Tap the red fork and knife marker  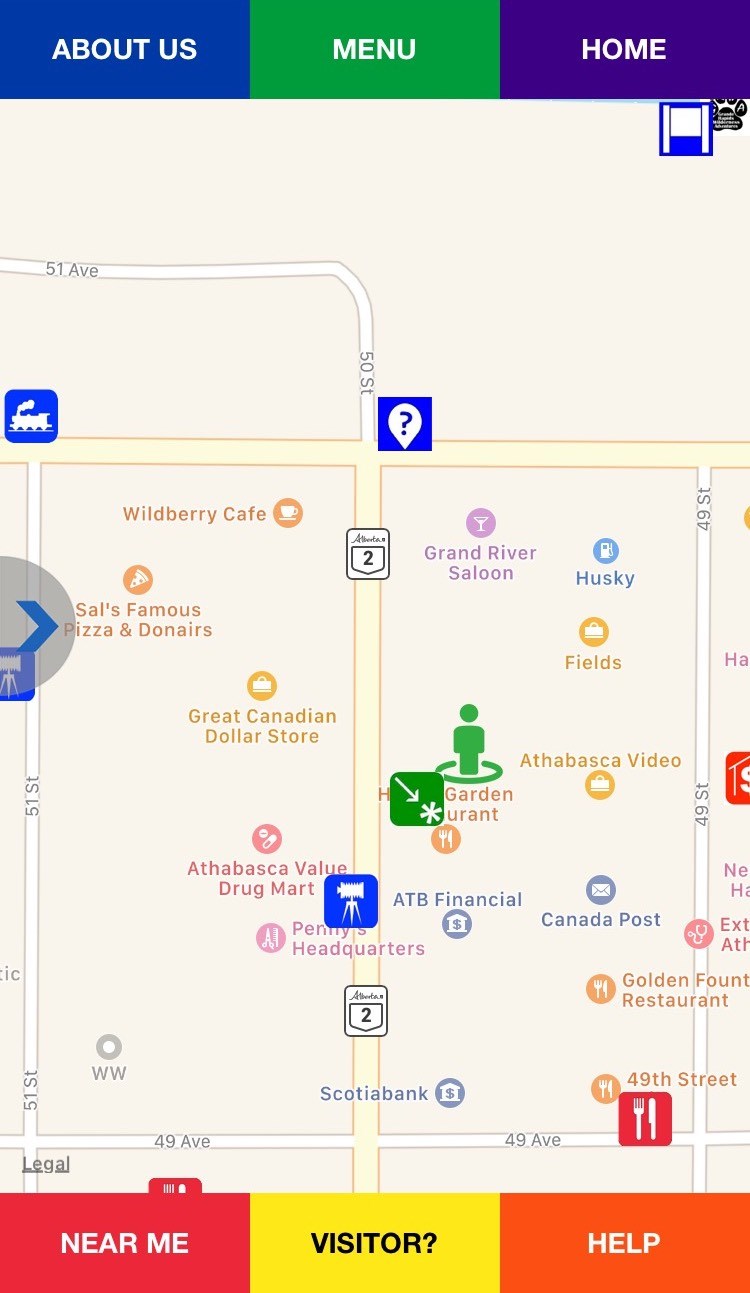click(x=645, y=1118)
